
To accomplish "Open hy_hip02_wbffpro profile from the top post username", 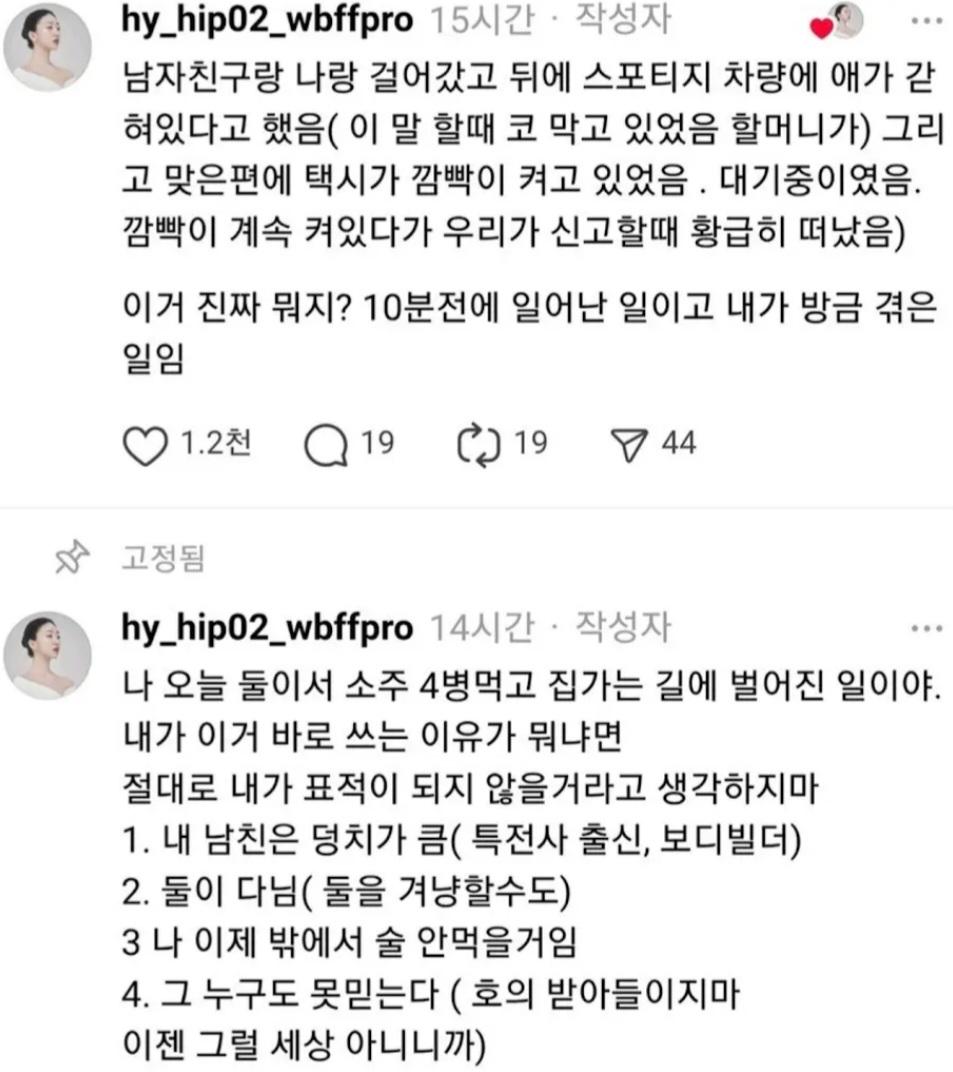I will tap(265, 20).
